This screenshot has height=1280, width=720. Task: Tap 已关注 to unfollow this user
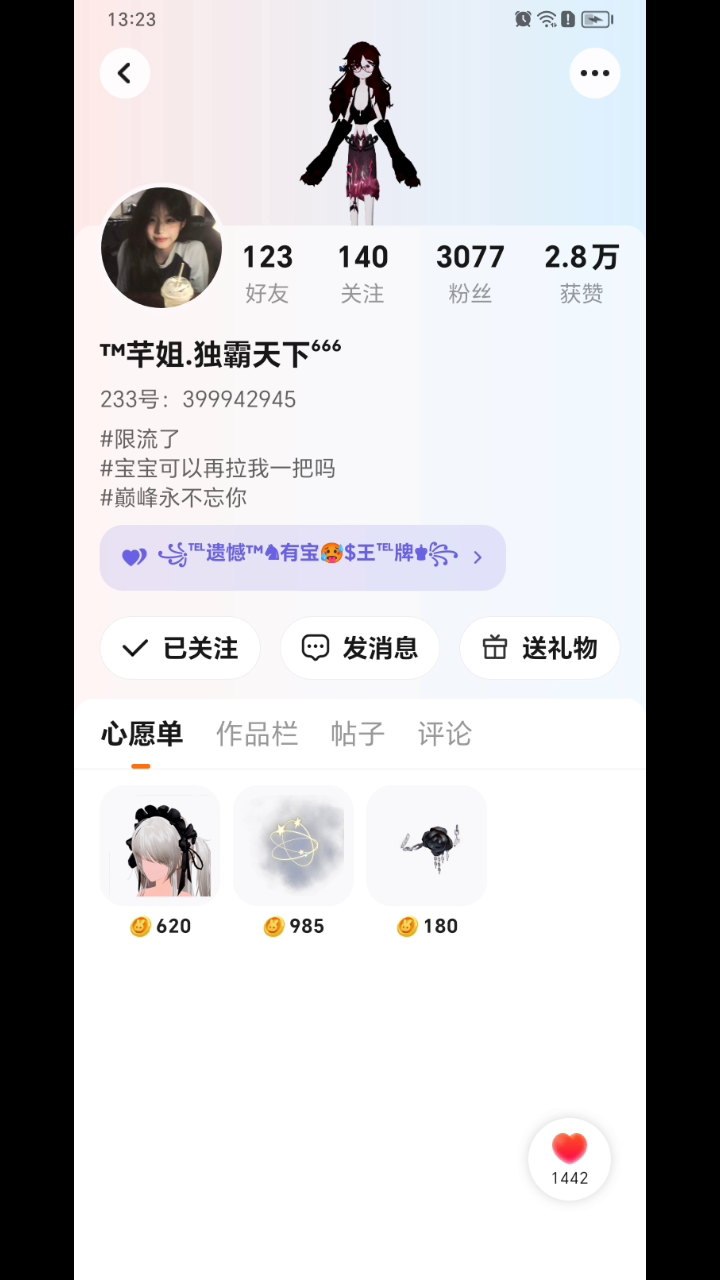coord(180,648)
